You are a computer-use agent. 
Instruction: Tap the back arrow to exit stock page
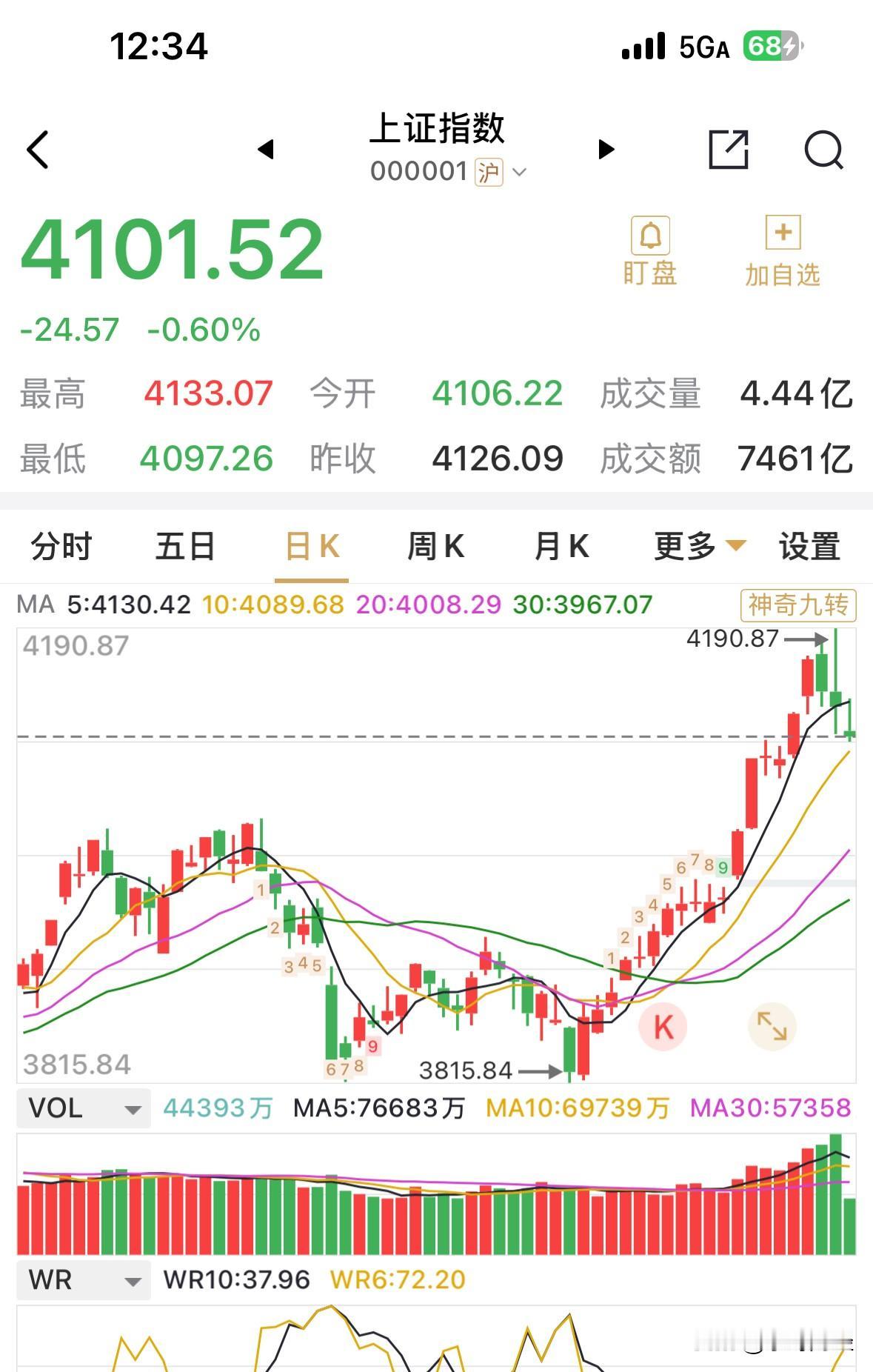click(x=36, y=149)
